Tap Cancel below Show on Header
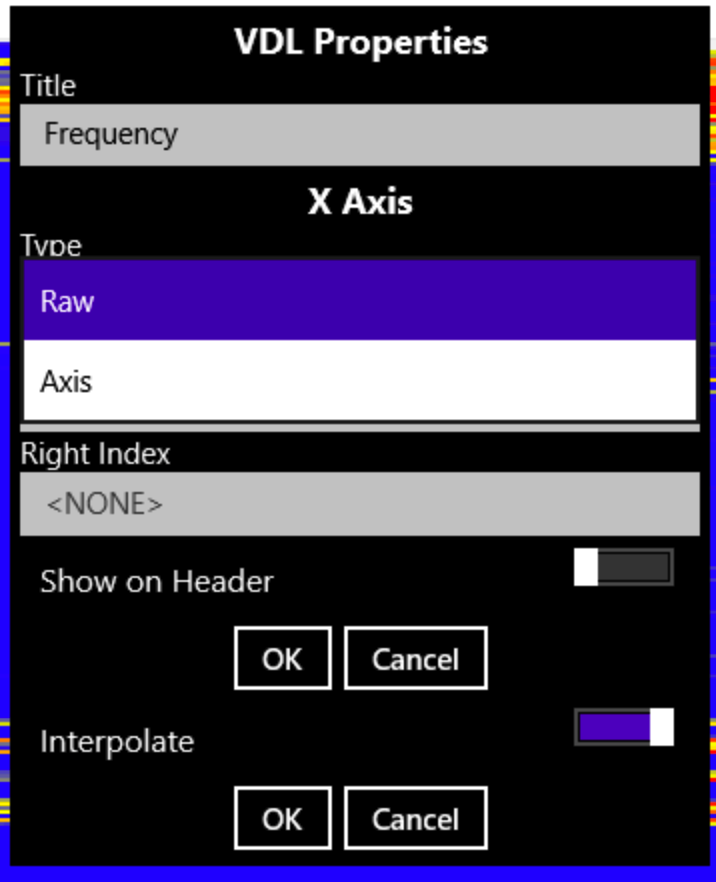The height and width of the screenshot is (882, 716). 415,658
